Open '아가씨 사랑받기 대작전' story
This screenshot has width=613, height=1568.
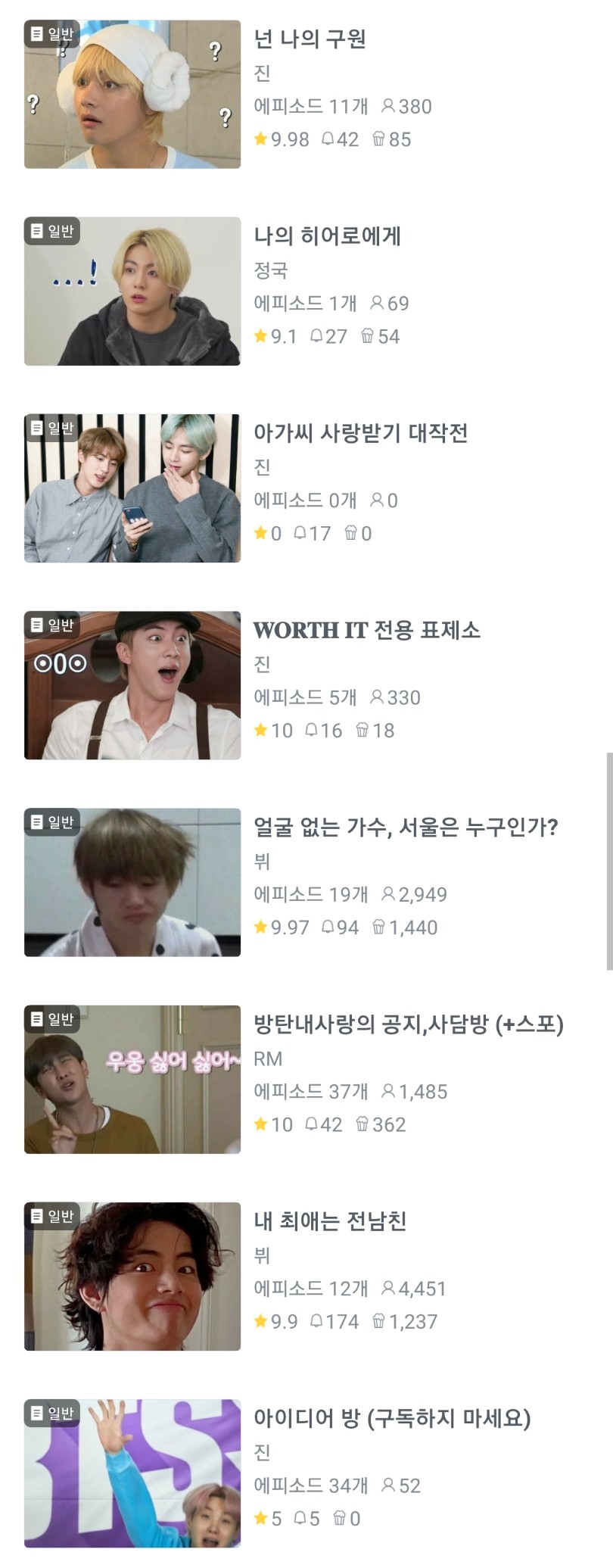click(x=360, y=433)
